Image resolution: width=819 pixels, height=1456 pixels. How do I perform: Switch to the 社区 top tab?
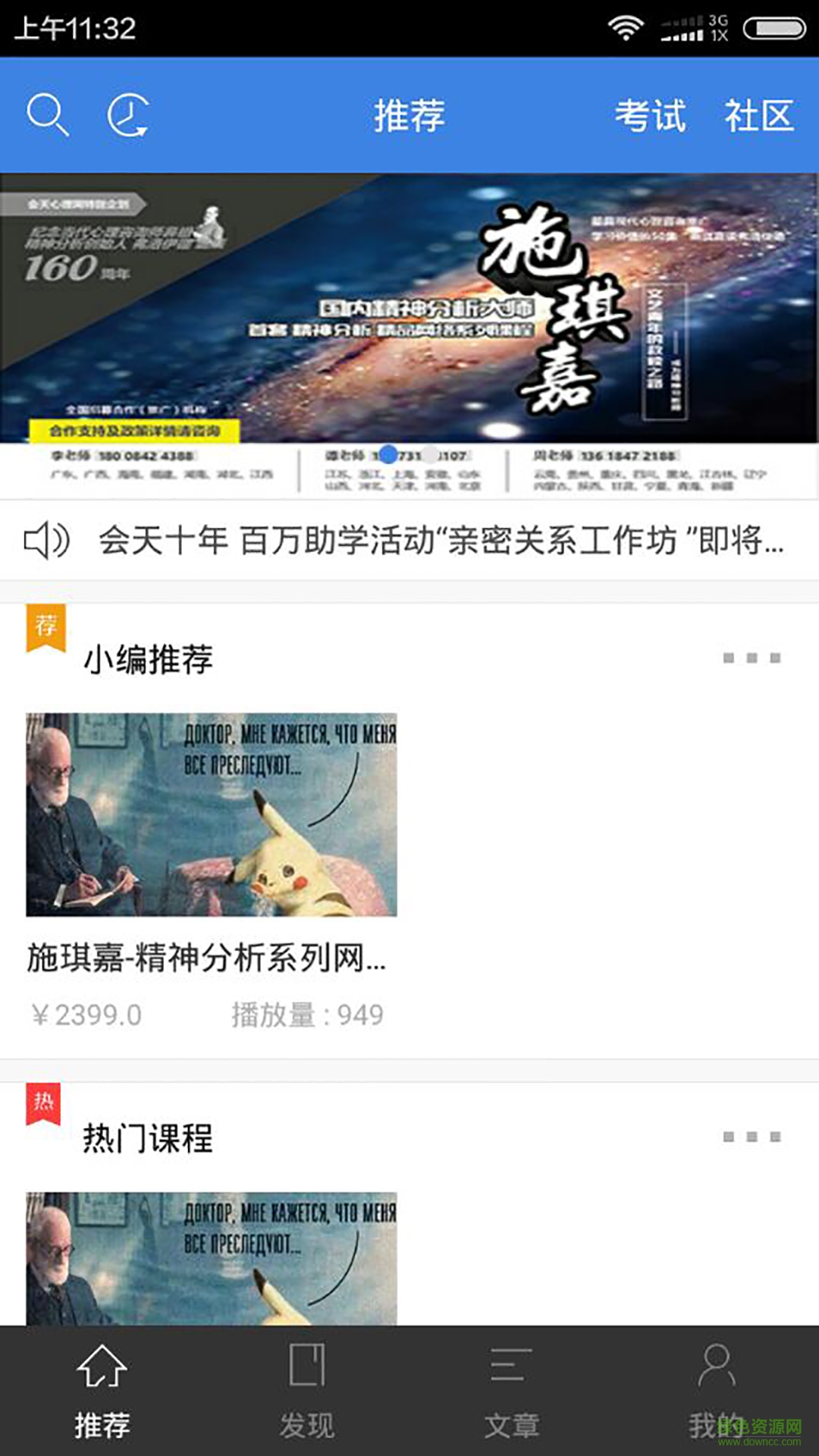tap(759, 116)
